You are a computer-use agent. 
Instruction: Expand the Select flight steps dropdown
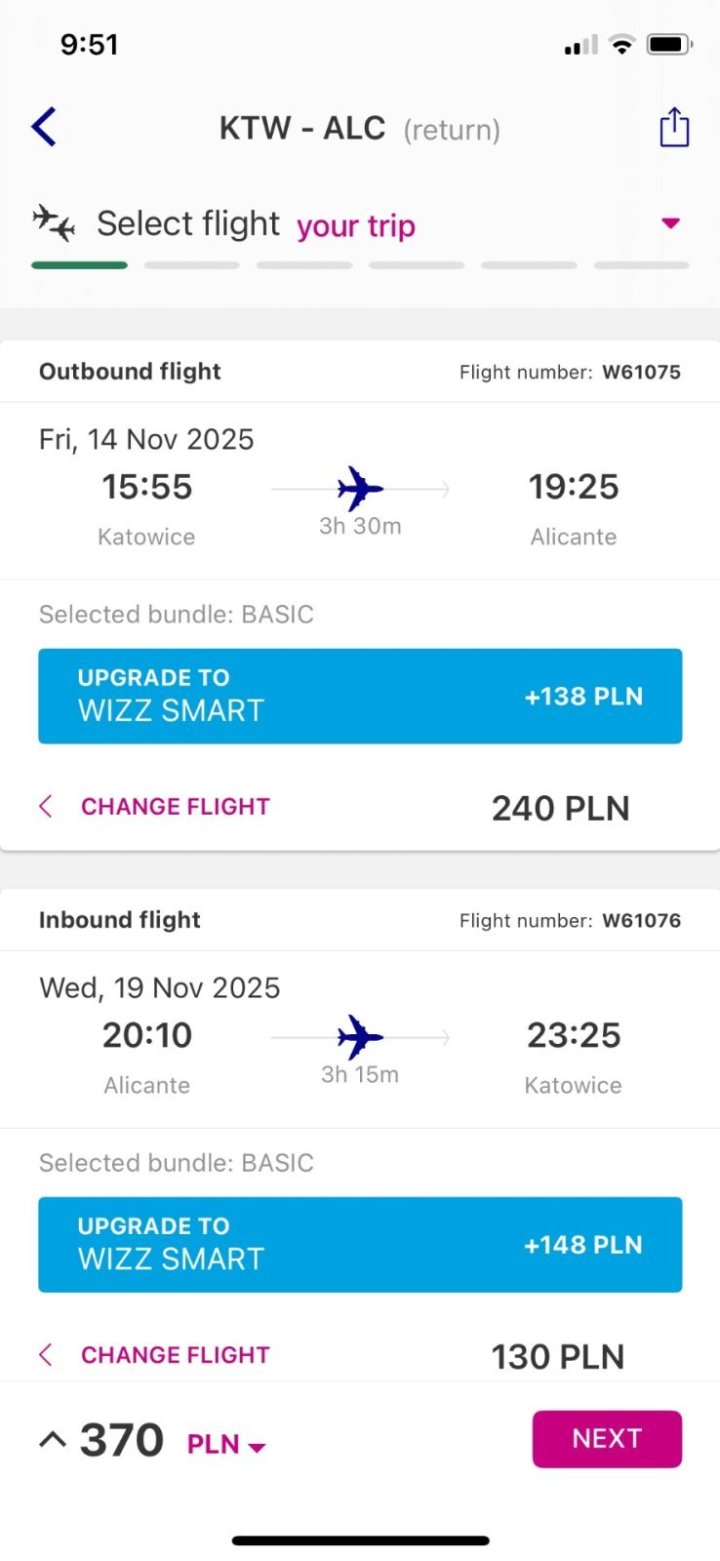pyautogui.click(x=670, y=223)
